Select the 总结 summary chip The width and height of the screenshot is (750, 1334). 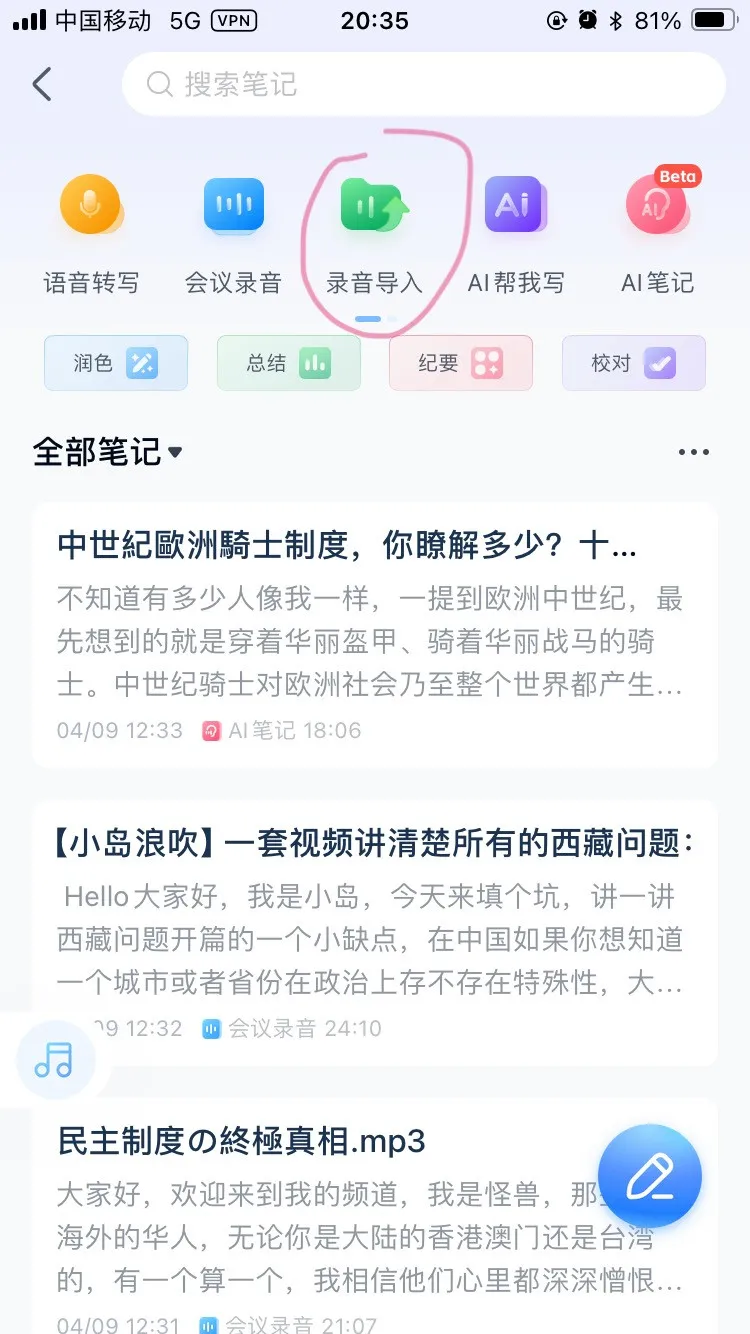289,363
